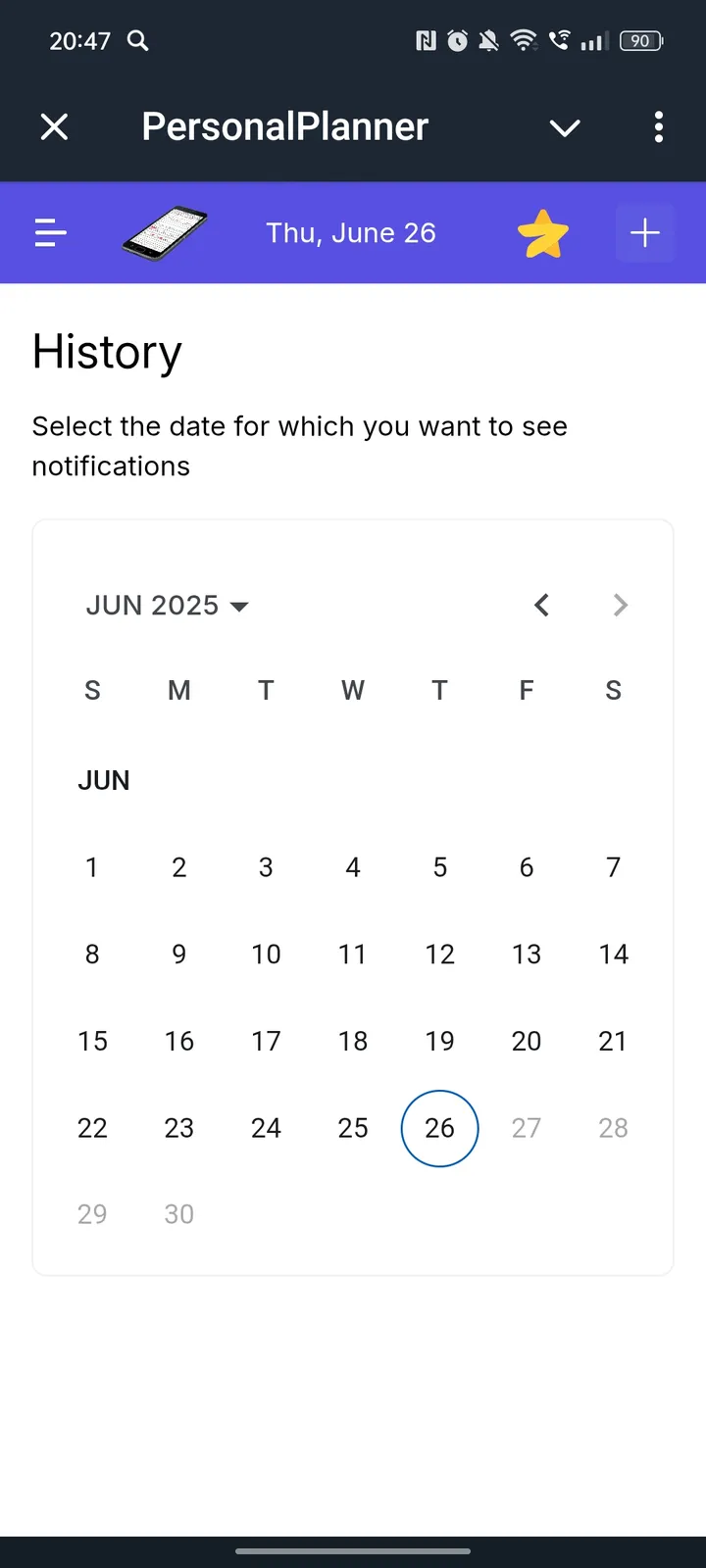Select June 26 on the calendar
706x1568 pixels.
[x=439, y=1128]
